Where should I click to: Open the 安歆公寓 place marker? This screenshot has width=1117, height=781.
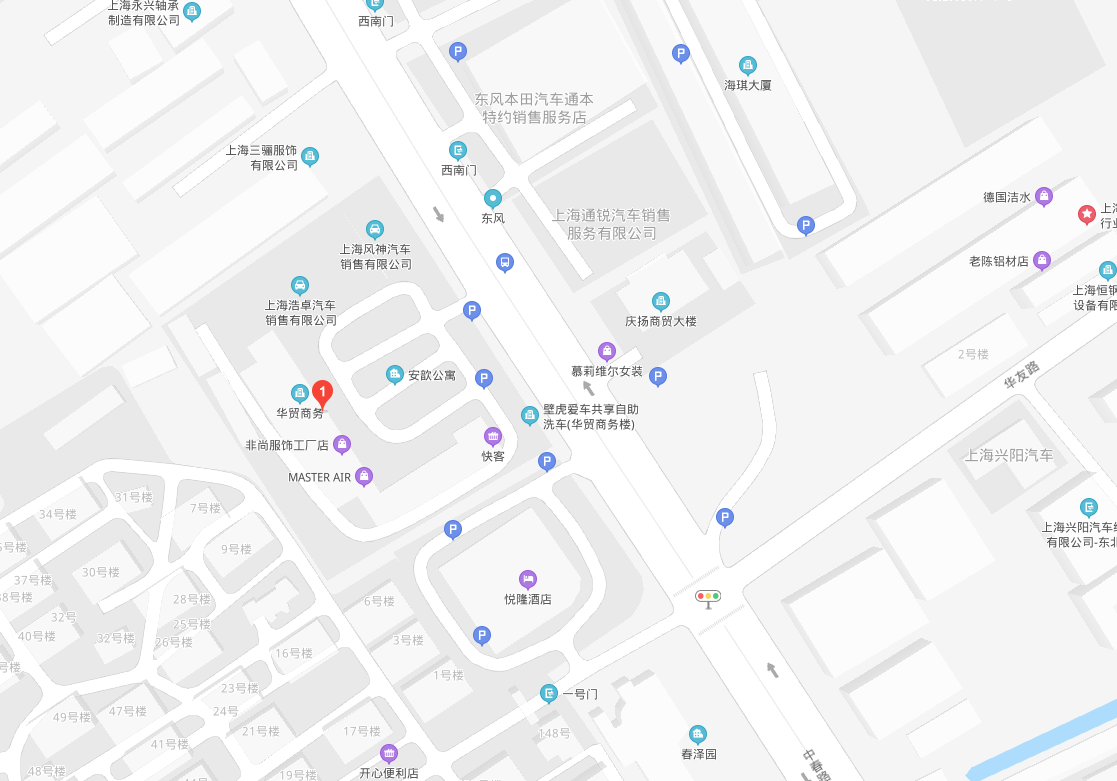pos(395,375)
